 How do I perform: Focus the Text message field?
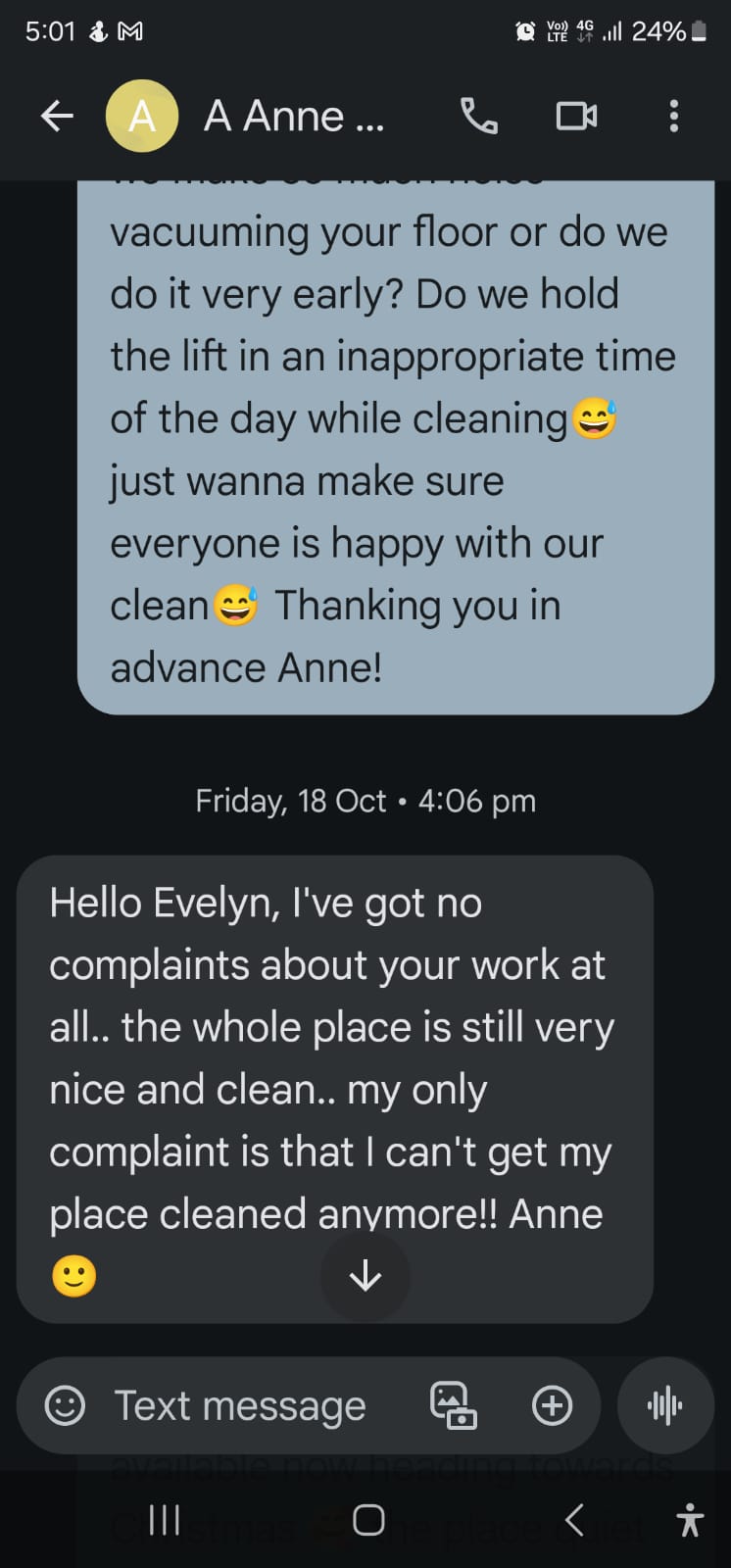[241, 1406]
